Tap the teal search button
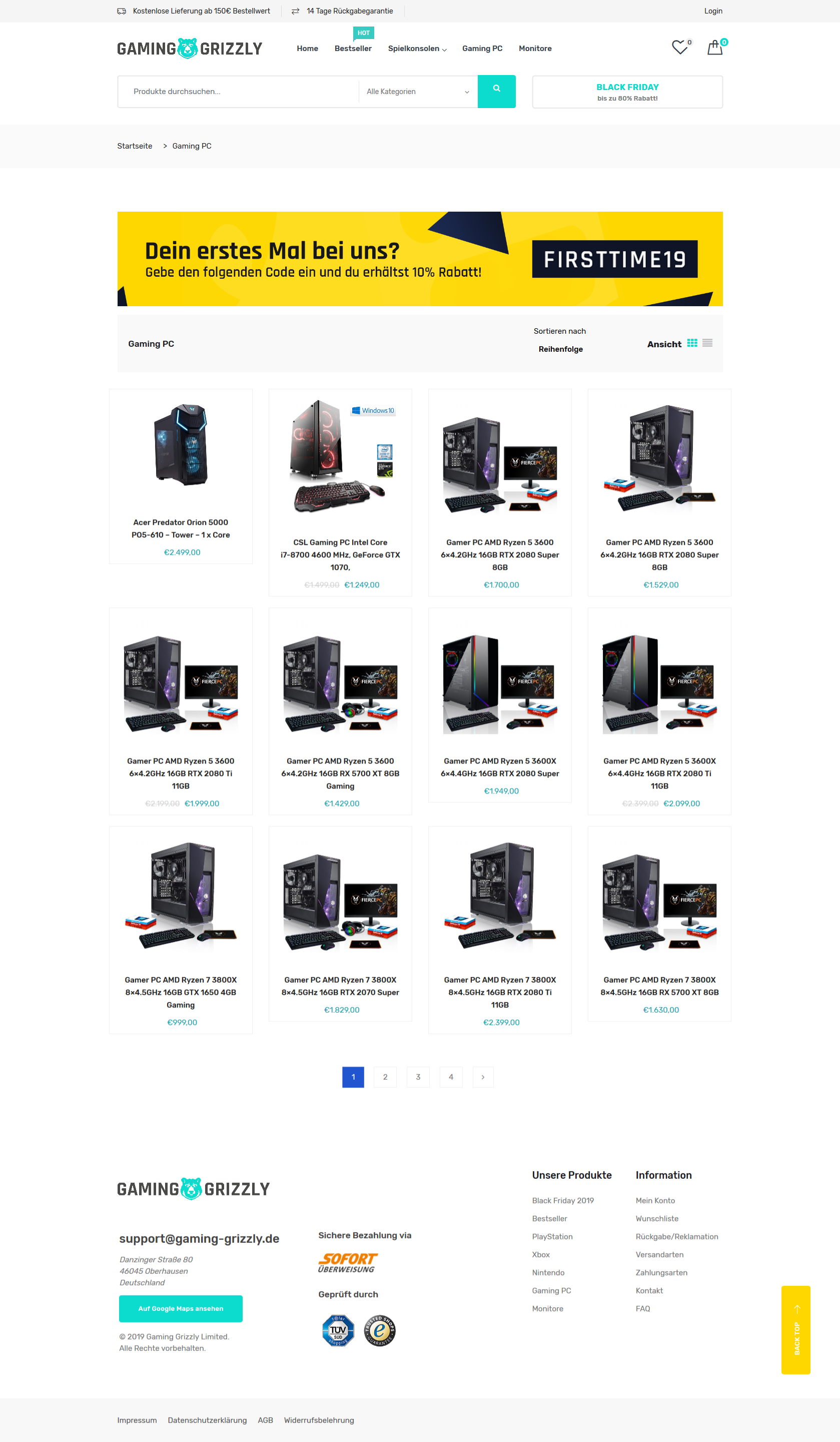Viewport: 840px width, 1442px height. (x=496, y=91)
